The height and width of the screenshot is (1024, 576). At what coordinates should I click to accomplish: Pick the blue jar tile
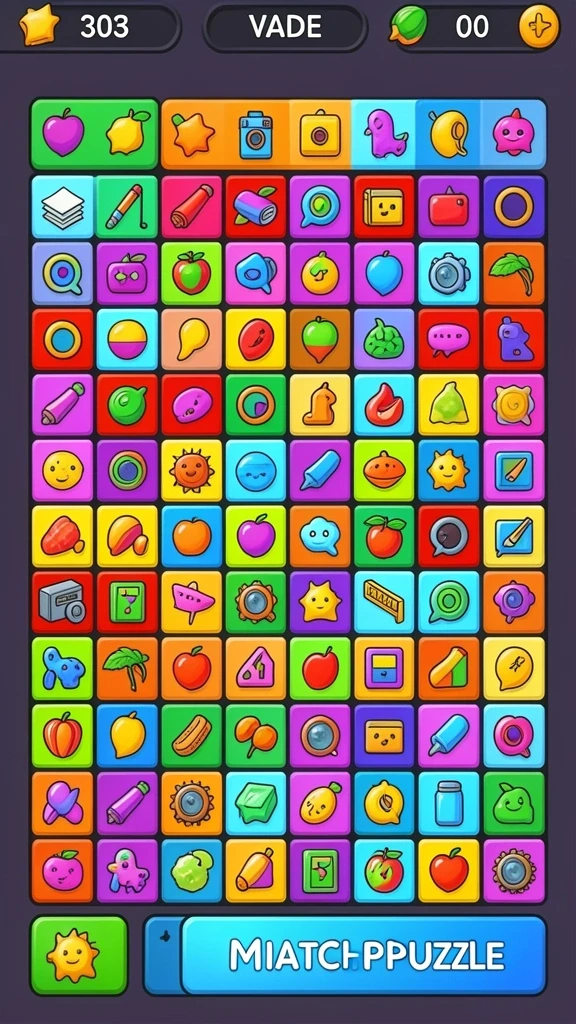449,803
